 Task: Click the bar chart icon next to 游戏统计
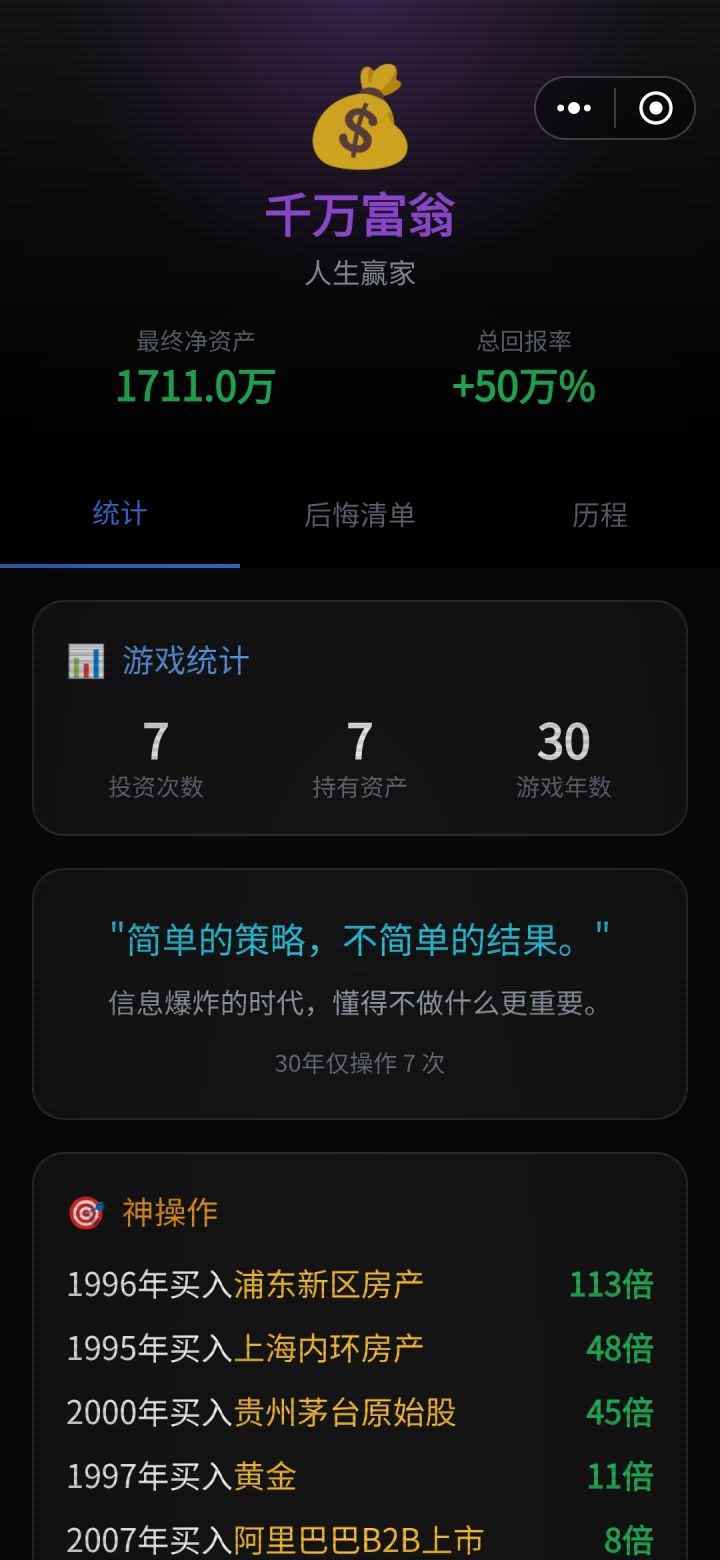tap(83, 661)
